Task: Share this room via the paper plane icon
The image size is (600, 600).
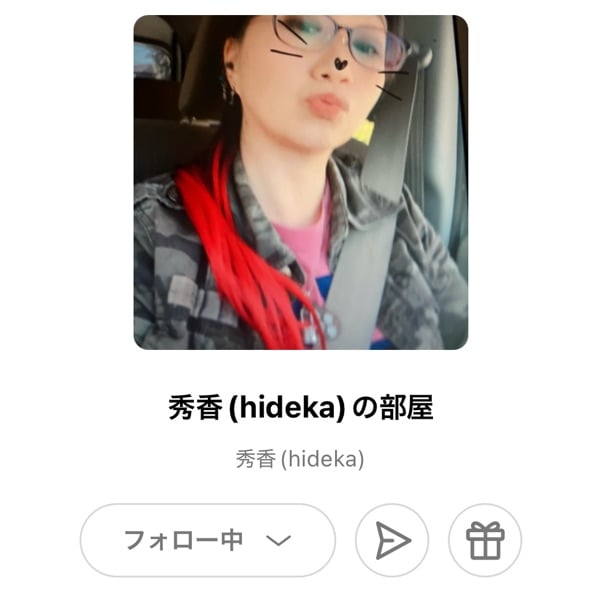Action: point(392,540)
